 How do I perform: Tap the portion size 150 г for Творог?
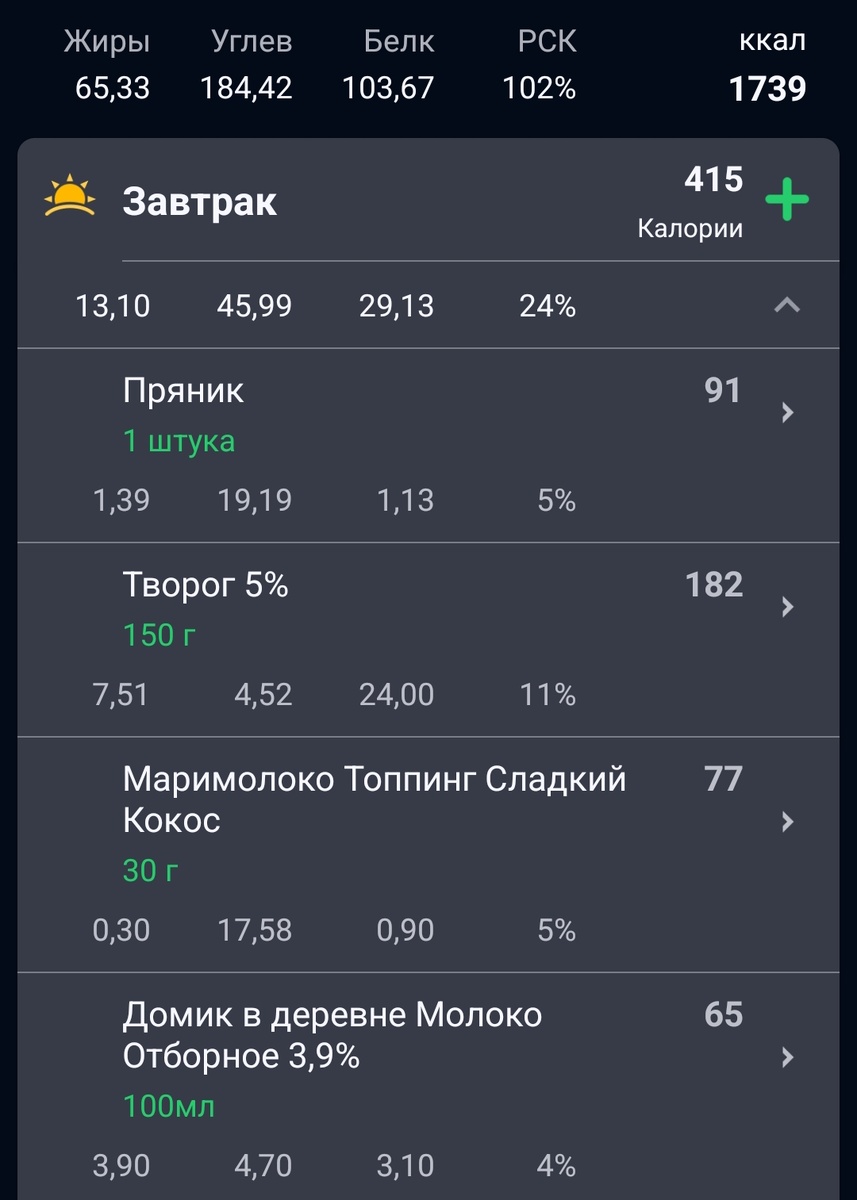click(157, 634)
